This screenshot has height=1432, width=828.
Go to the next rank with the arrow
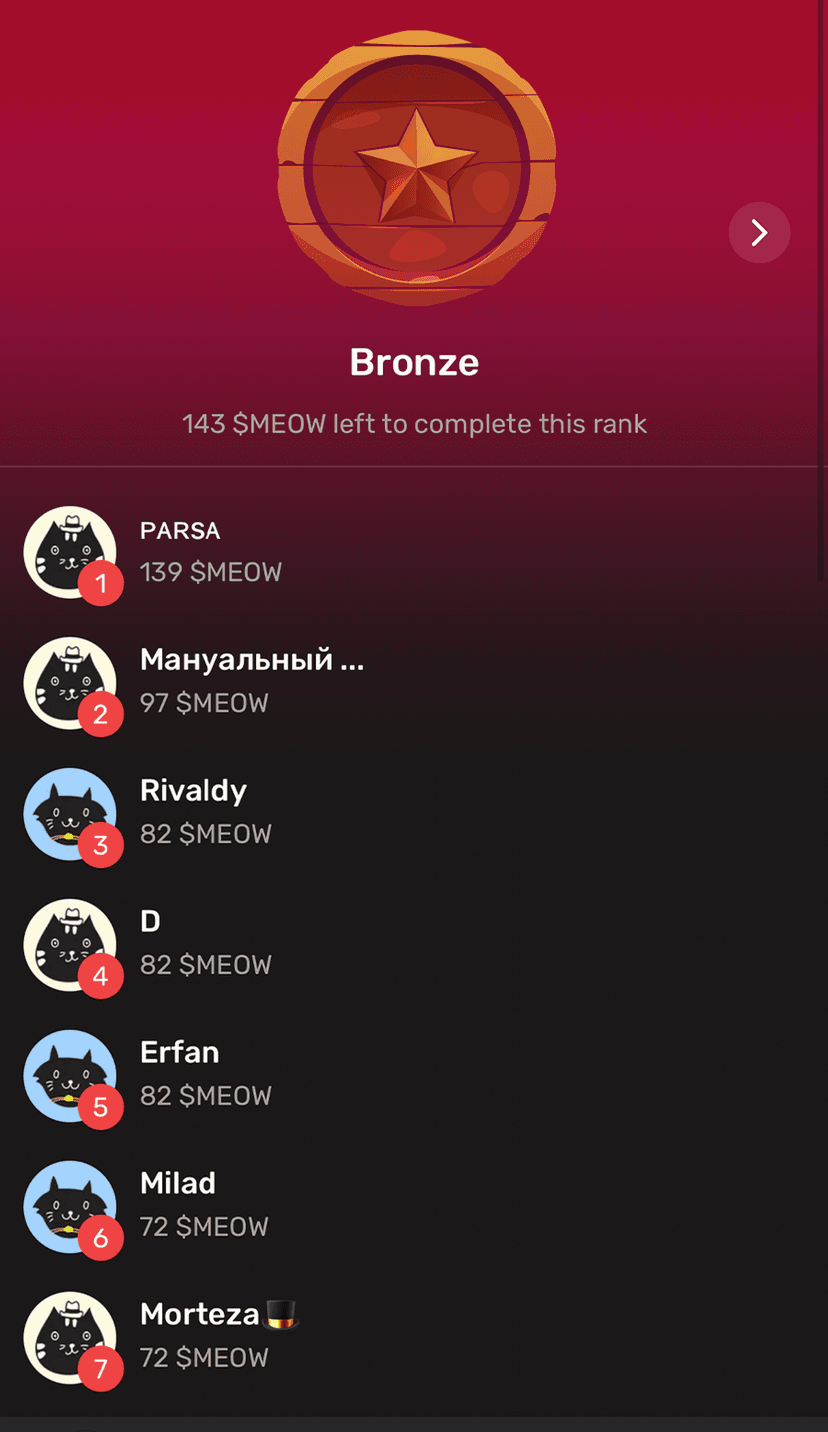click(759, 233)
